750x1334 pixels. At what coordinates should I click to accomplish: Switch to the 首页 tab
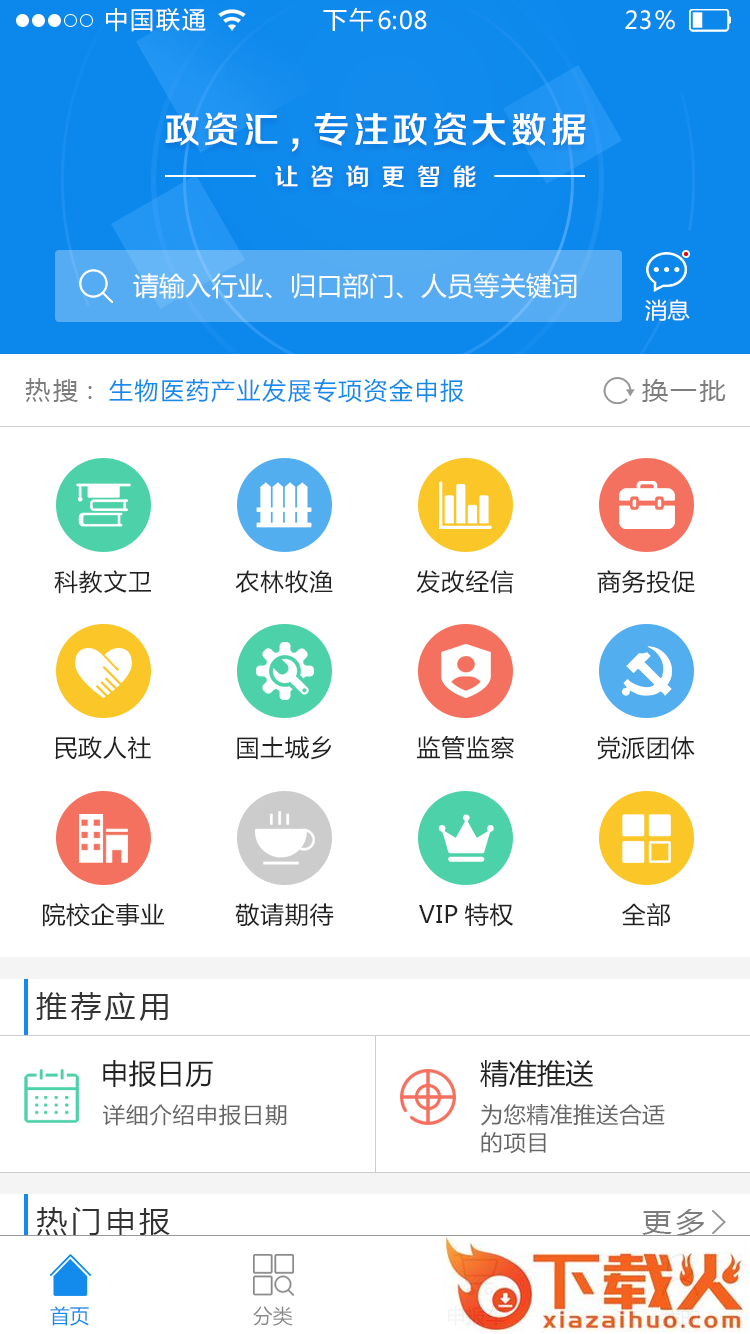[70, 1290]
